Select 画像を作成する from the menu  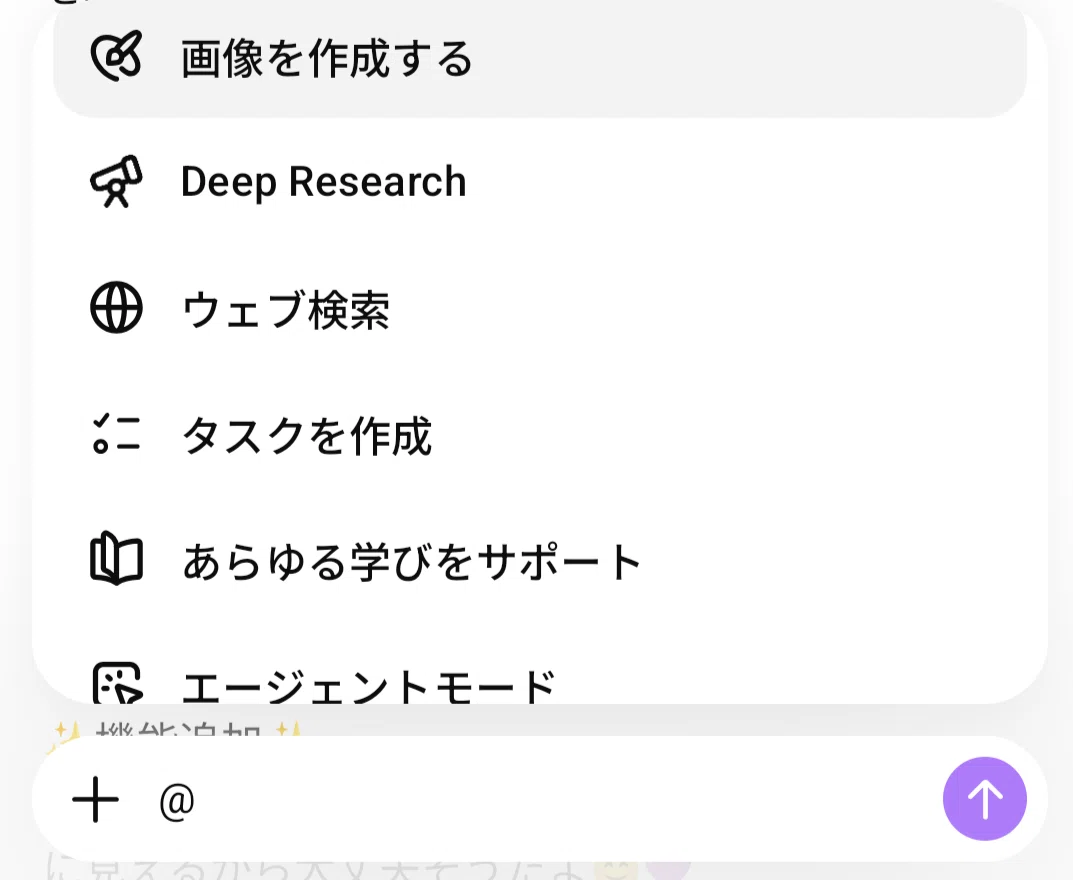539,59
